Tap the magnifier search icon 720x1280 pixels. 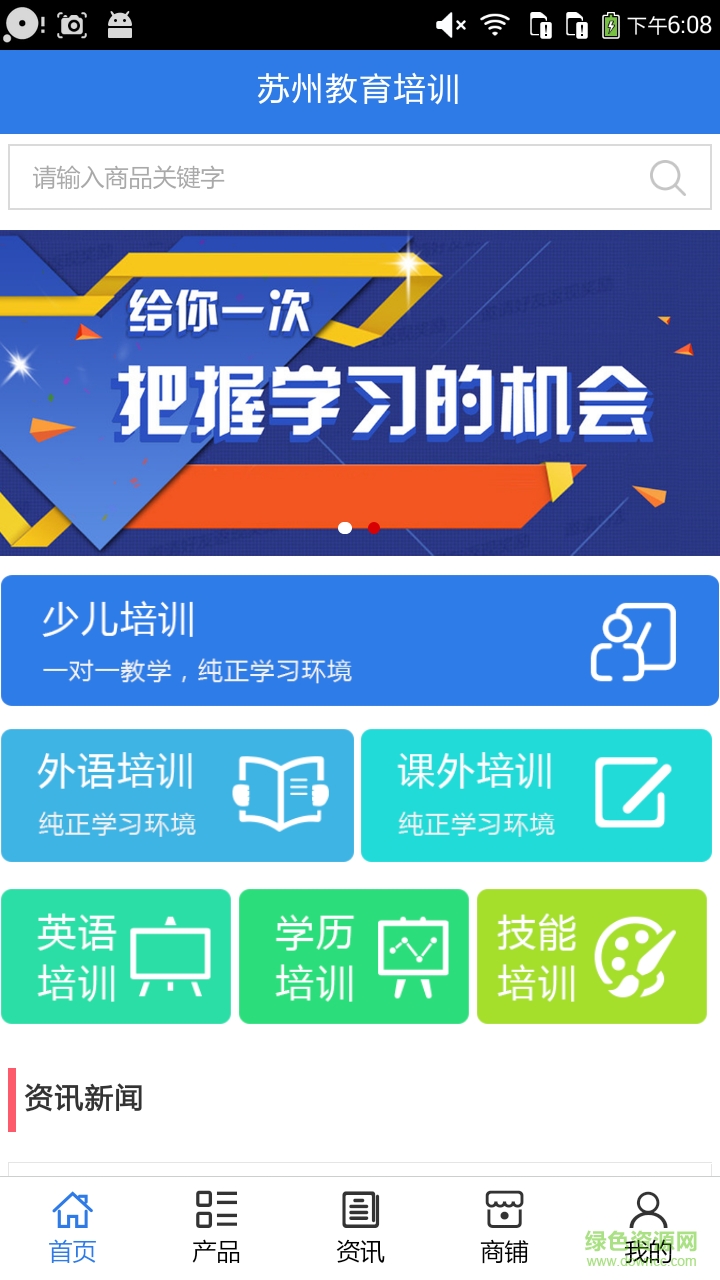coord(667,178)
